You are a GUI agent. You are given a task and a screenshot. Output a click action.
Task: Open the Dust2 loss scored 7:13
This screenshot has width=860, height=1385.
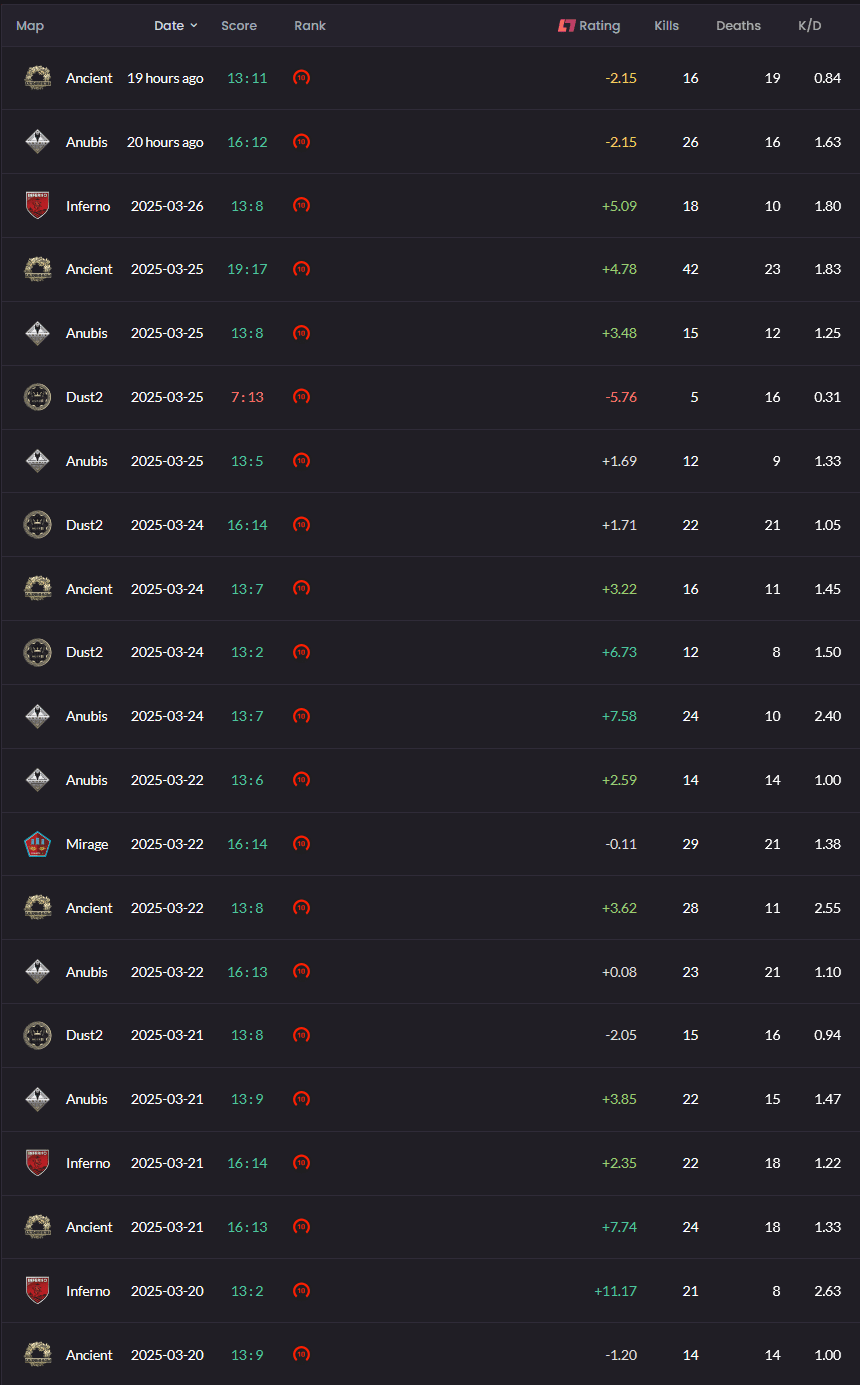point(84,397)
